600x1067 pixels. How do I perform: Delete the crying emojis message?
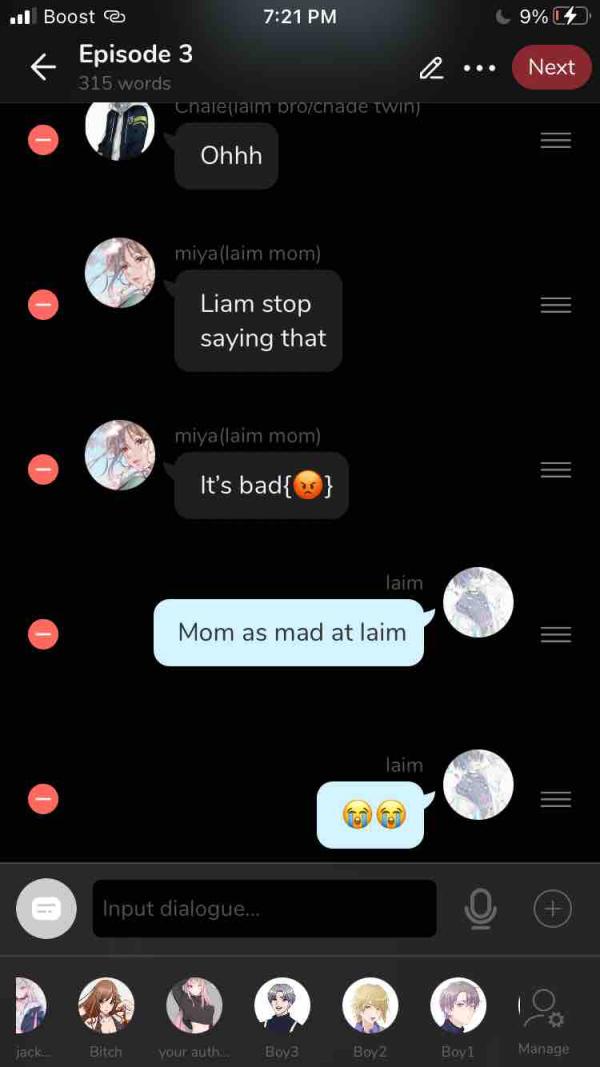(43, 798)
